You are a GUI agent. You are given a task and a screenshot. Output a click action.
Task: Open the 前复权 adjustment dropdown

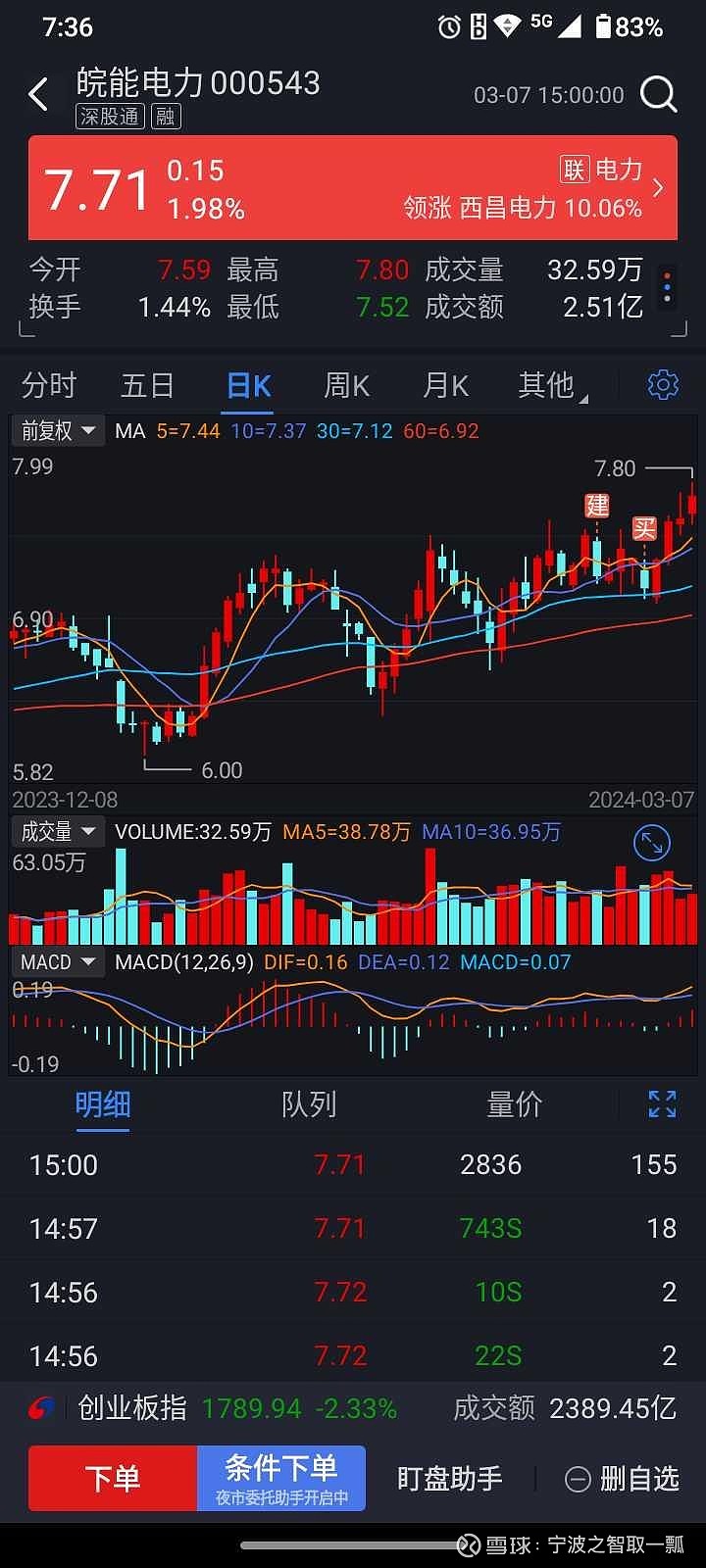57,430
